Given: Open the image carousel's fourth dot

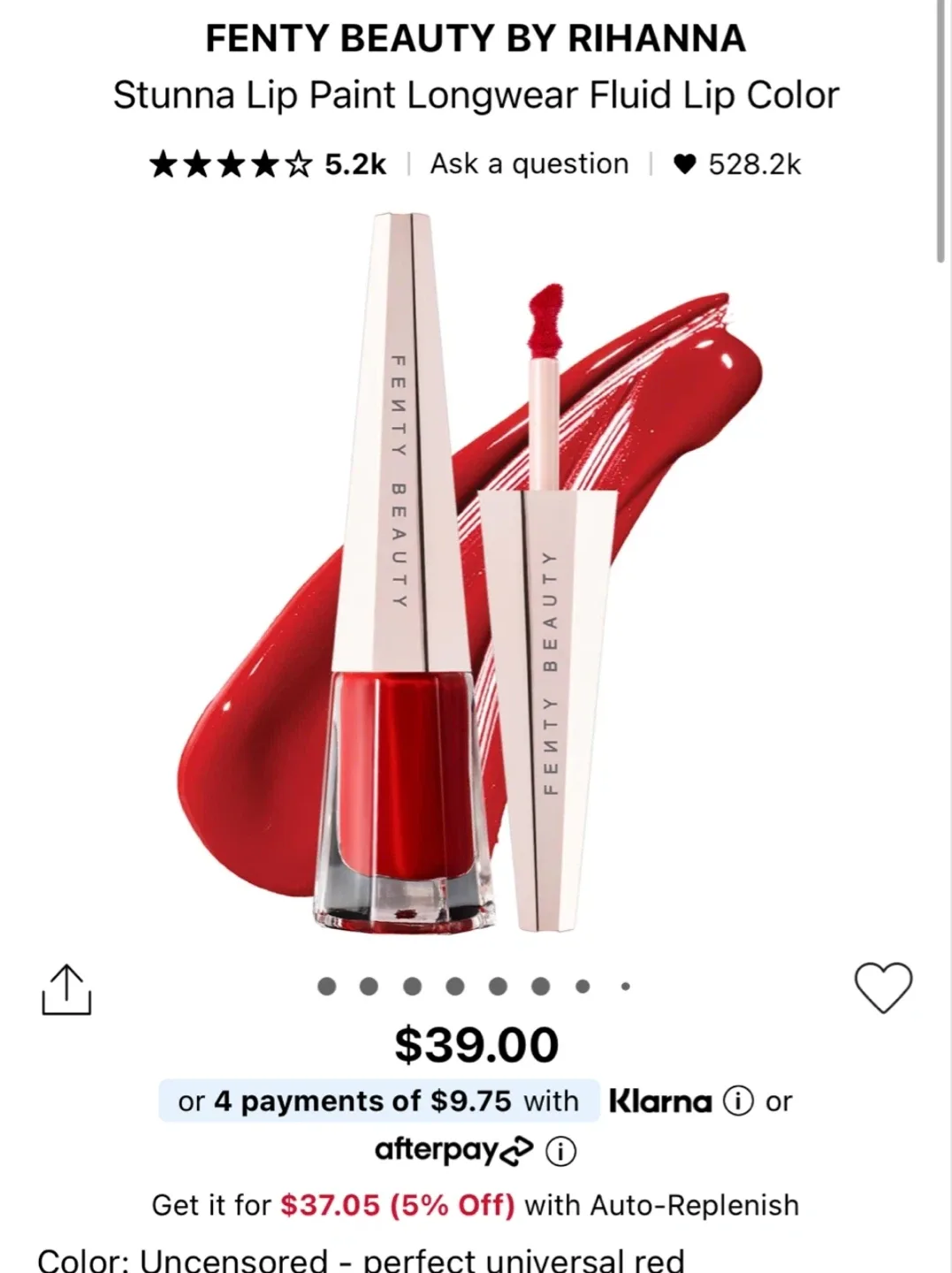Looking at the screenshot, I should click(455, 986).
